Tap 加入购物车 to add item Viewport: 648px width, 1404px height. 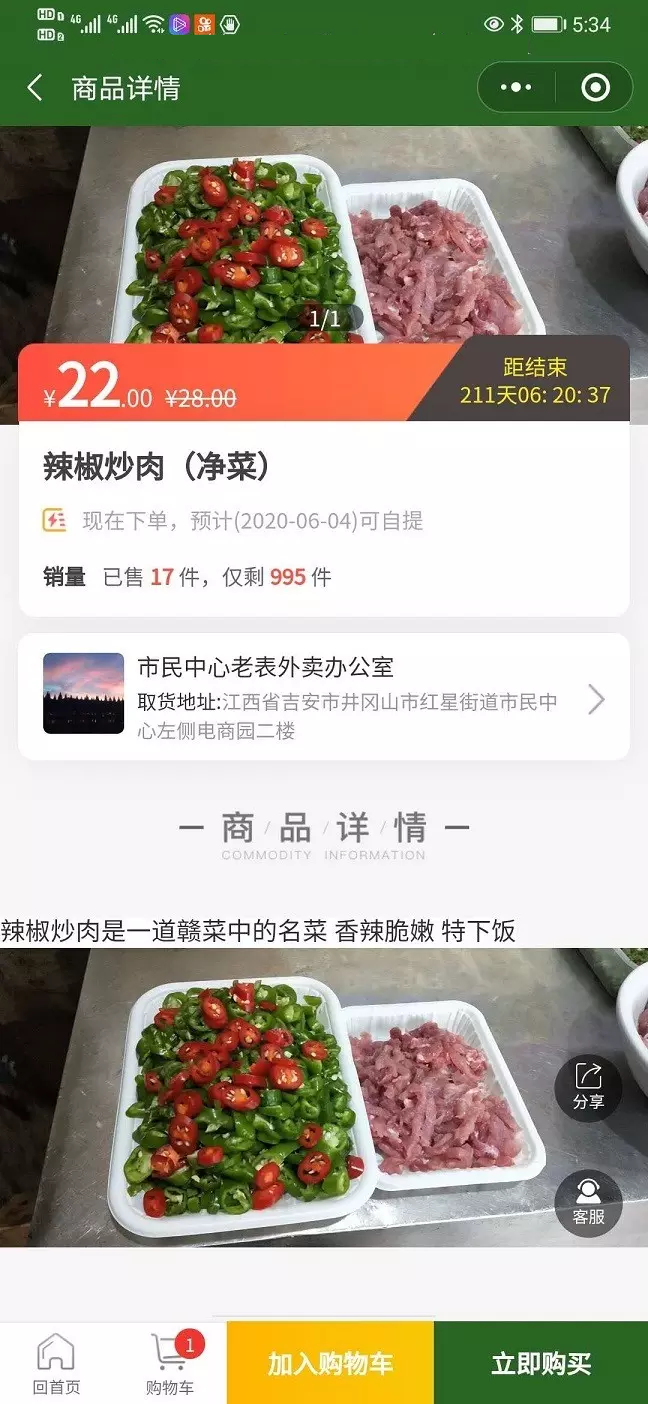tap(330, 1363)
